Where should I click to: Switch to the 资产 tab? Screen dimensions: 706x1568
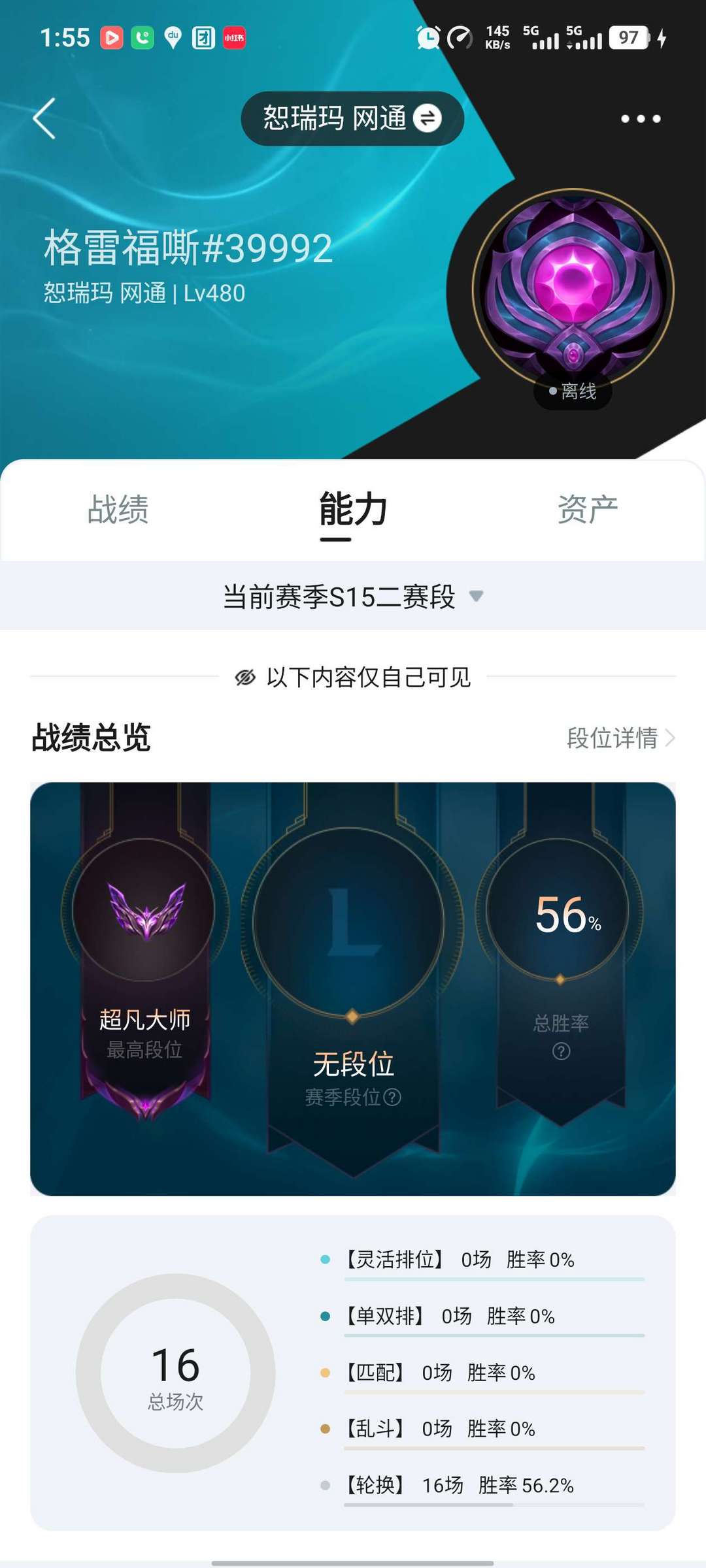[588, 510]
